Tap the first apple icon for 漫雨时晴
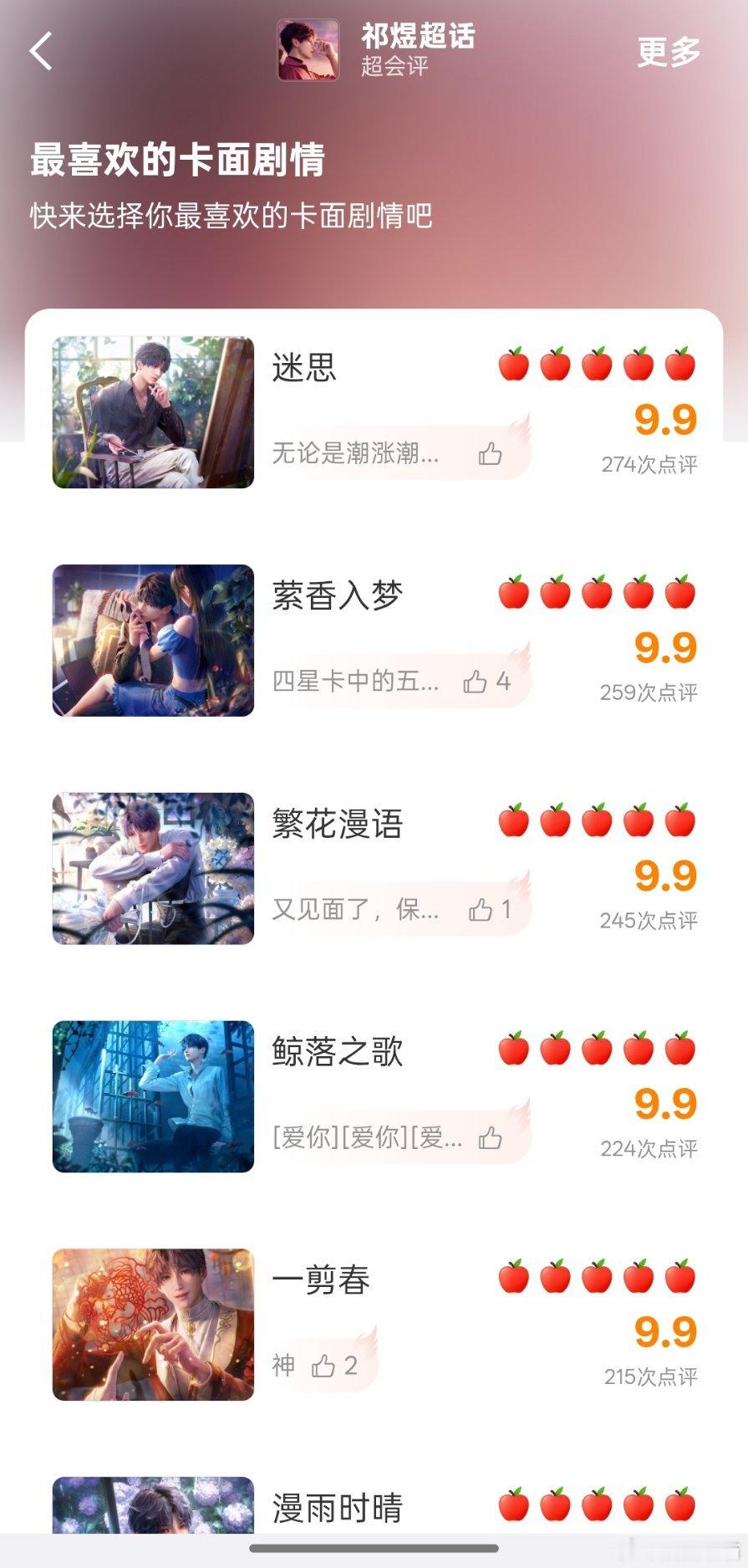Image resolution: width=748 pixels, height=1568 pixels. 513,1505
